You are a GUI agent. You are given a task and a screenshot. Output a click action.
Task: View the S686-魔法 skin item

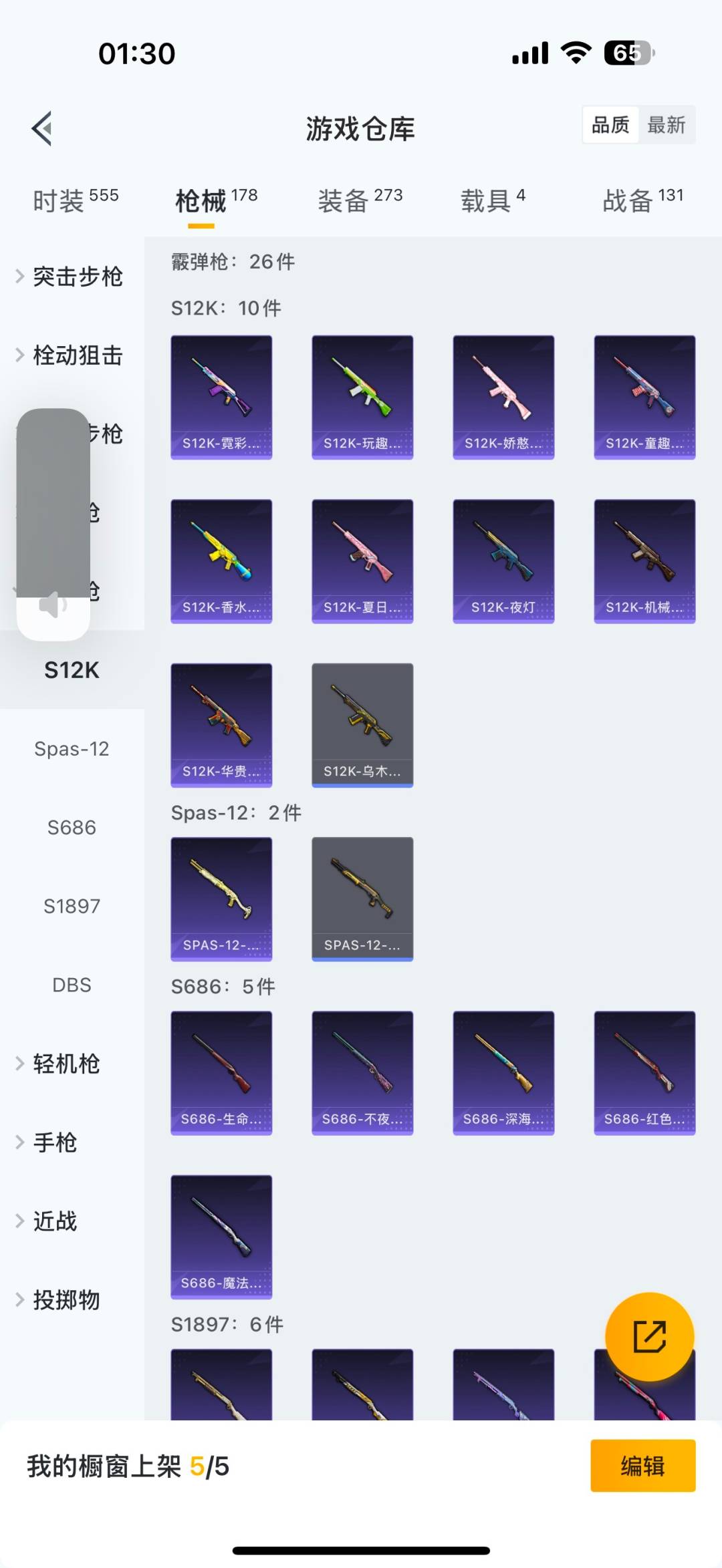(x=221, y=1237)
